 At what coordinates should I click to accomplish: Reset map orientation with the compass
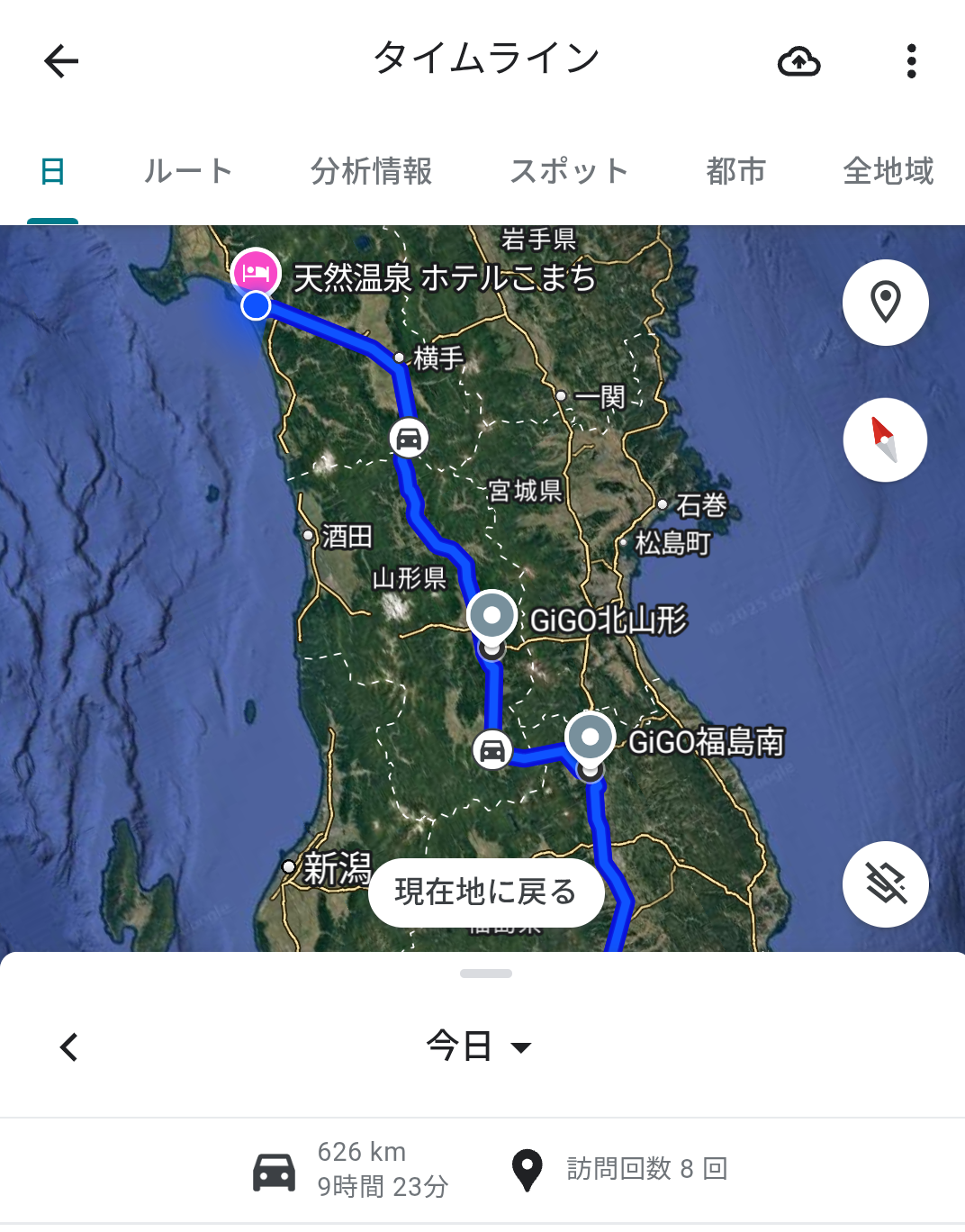pyautogui.click(x=886, y=439)
